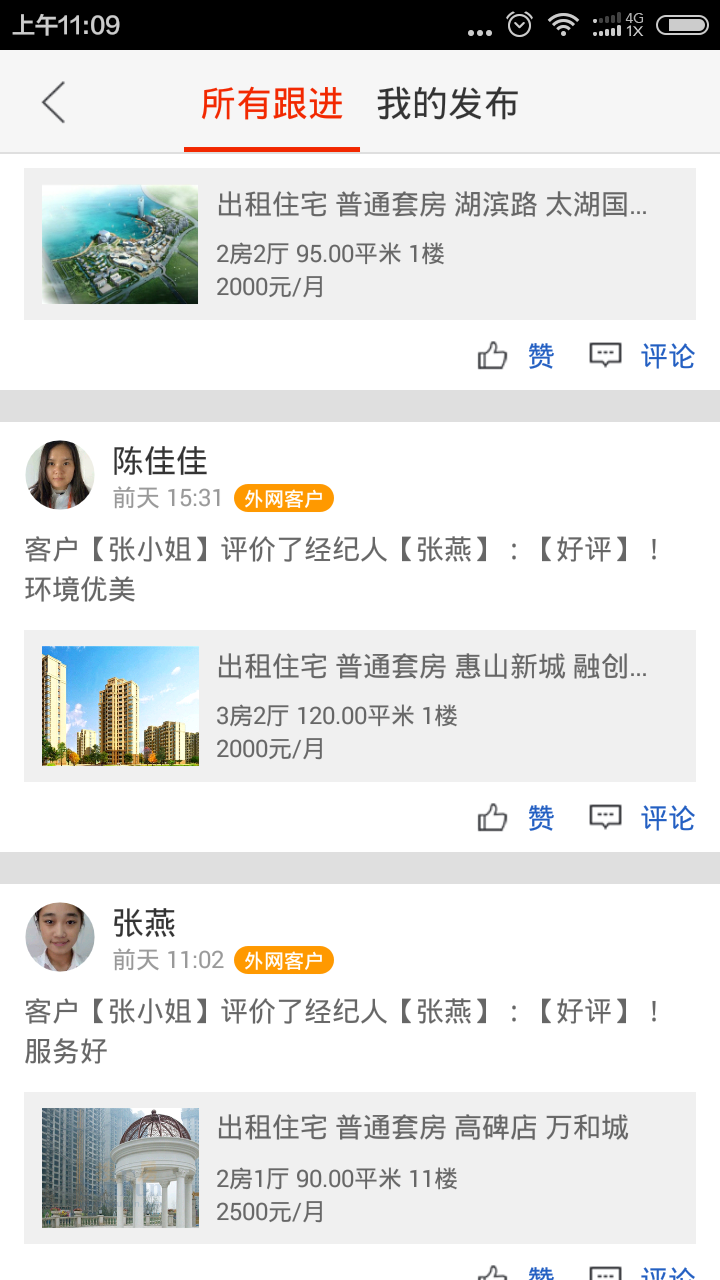Switch to the 我的发布 tab

coord(448,102)
